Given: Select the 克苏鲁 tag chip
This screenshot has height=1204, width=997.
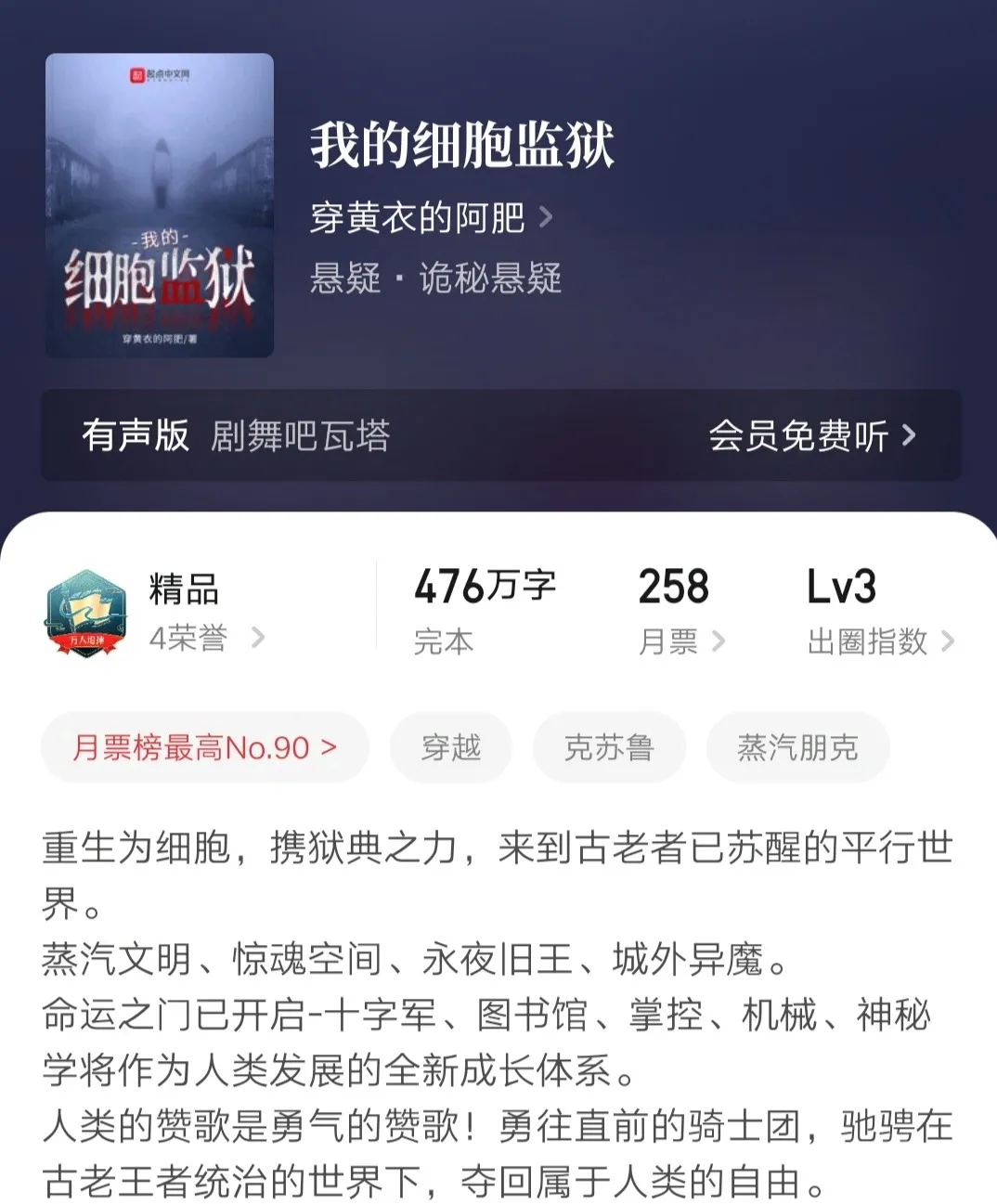Looking at the screenshot, I should coord(608,747).
